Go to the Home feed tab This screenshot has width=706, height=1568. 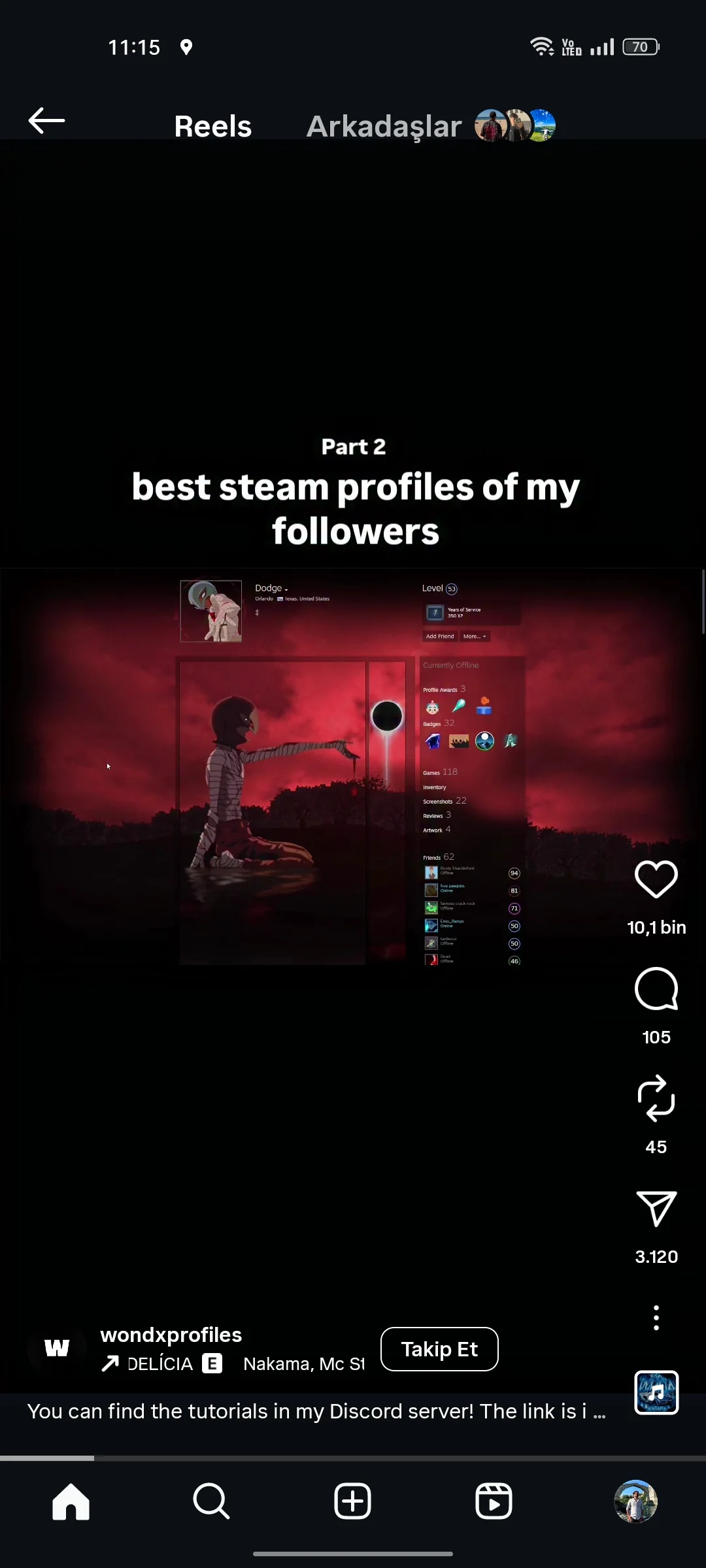point(71,1501)
